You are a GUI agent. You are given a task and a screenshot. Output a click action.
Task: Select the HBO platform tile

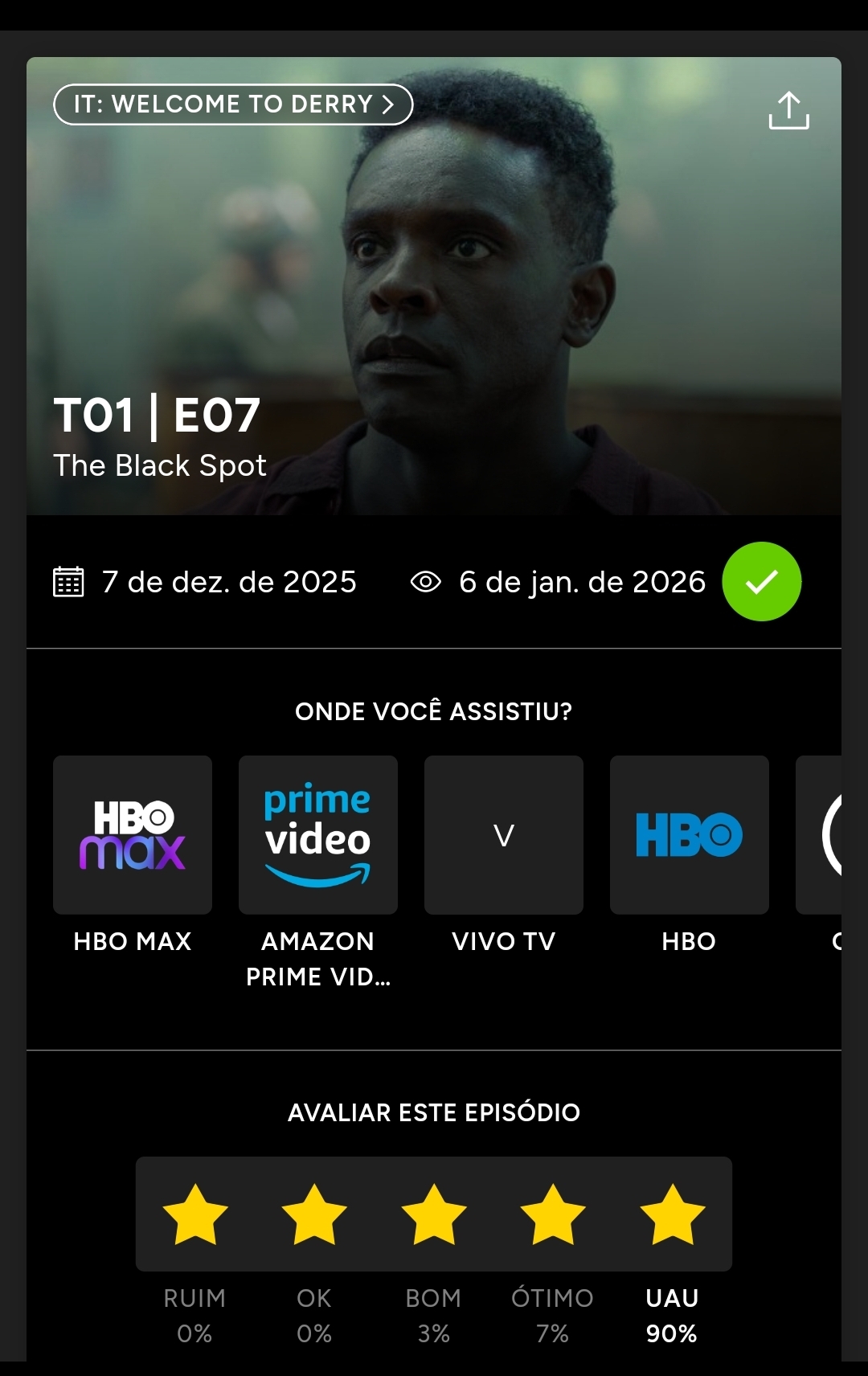(x=689, y=835)
